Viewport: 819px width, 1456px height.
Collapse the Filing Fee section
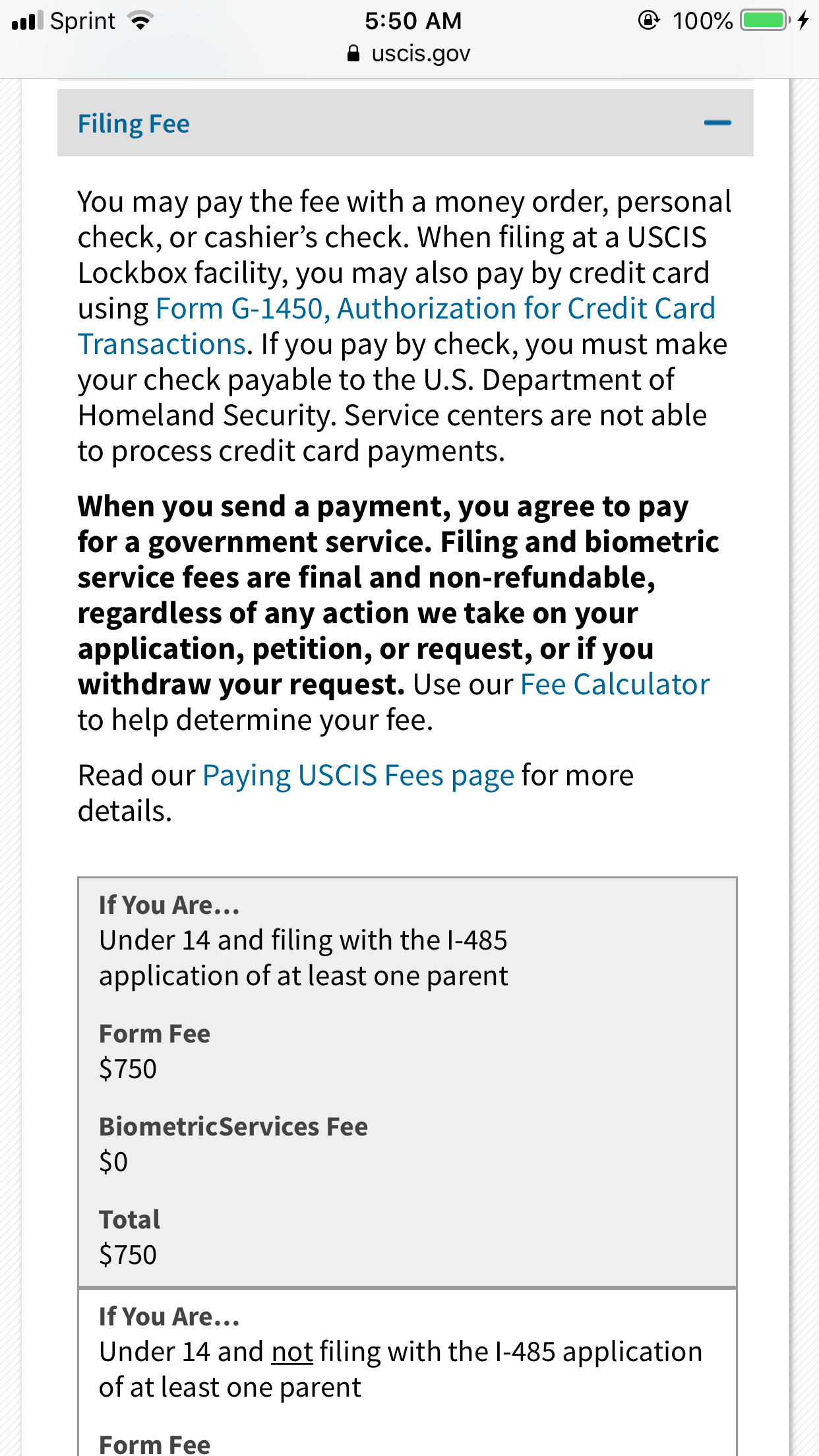coord(717,123)
